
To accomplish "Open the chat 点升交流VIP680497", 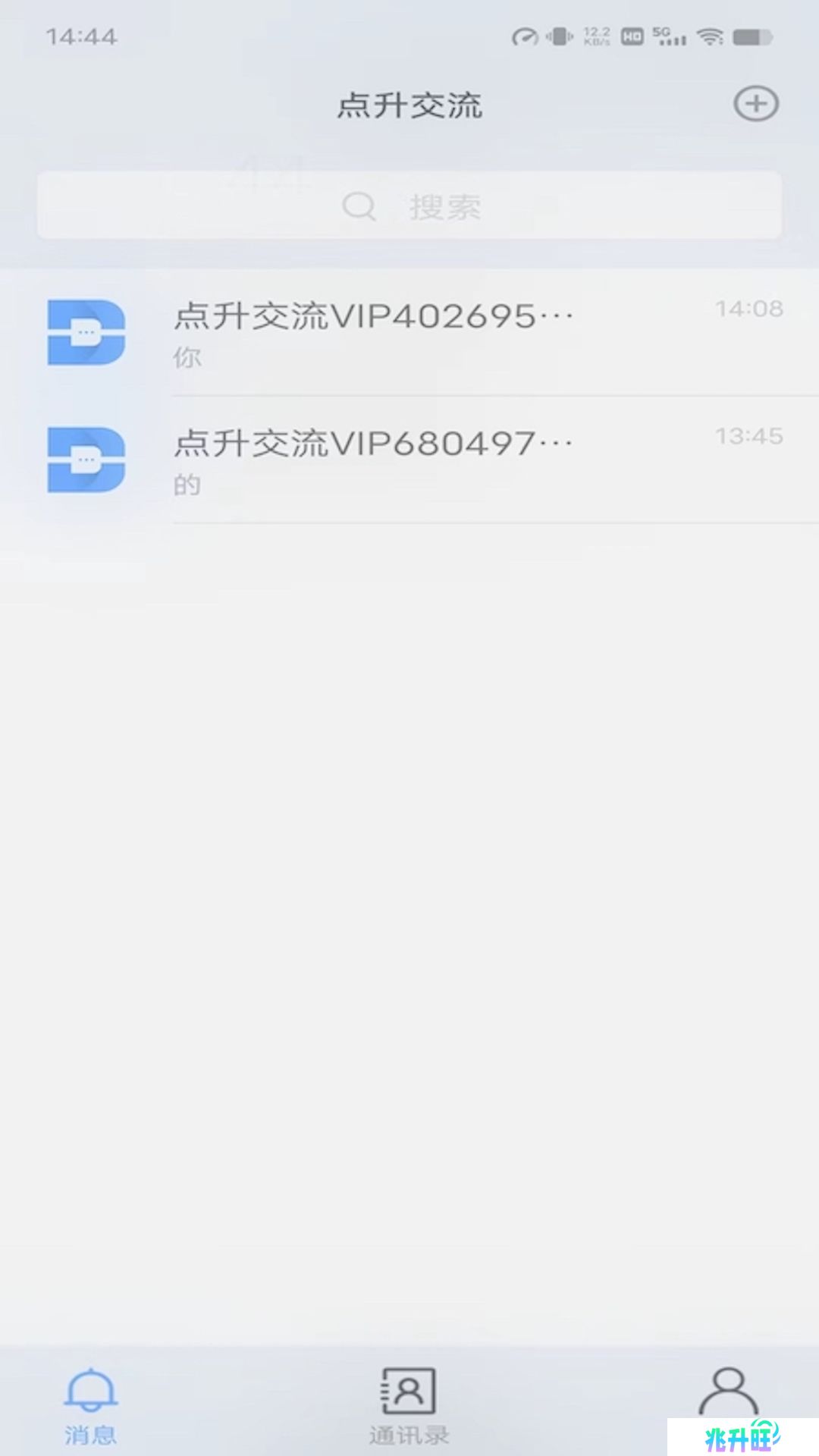I will [409, 460].
